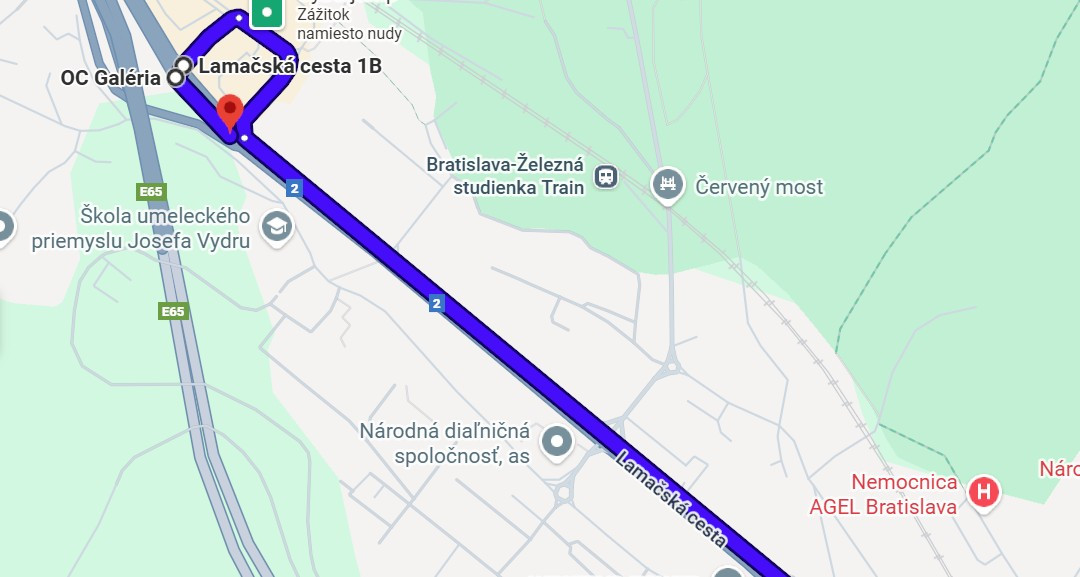Select the Lamačská cesta 1B stop
1080x577 pixels.
click(185, 65)
